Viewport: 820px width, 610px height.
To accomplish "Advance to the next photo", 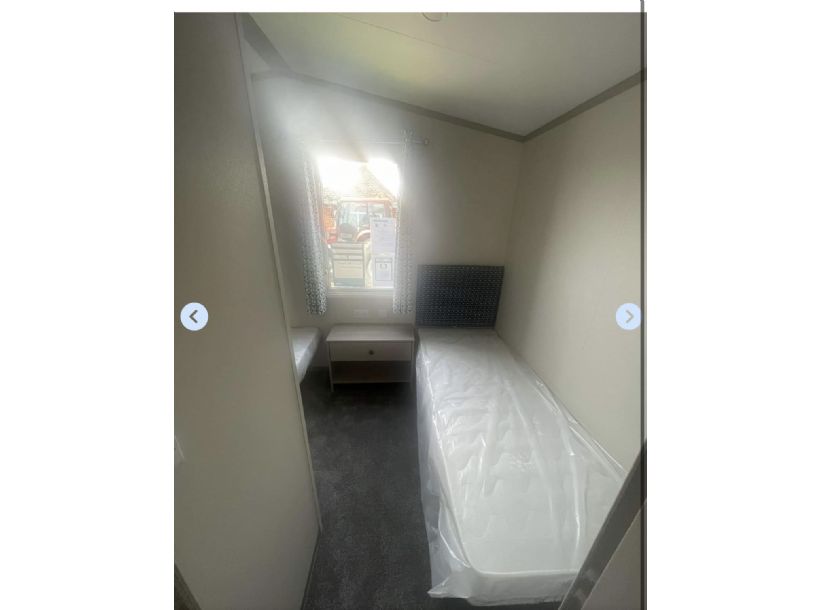I will point(628,317).
